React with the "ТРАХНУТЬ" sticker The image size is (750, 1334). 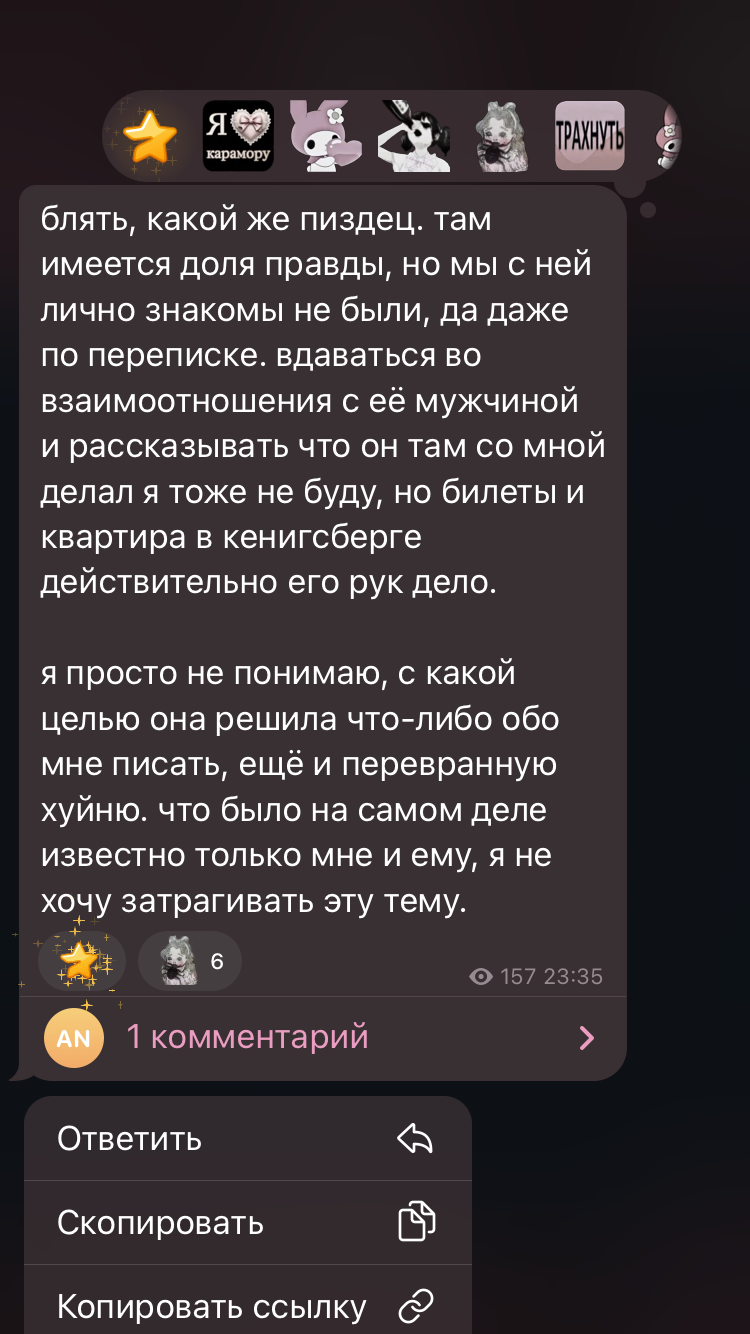pos(590,136)
